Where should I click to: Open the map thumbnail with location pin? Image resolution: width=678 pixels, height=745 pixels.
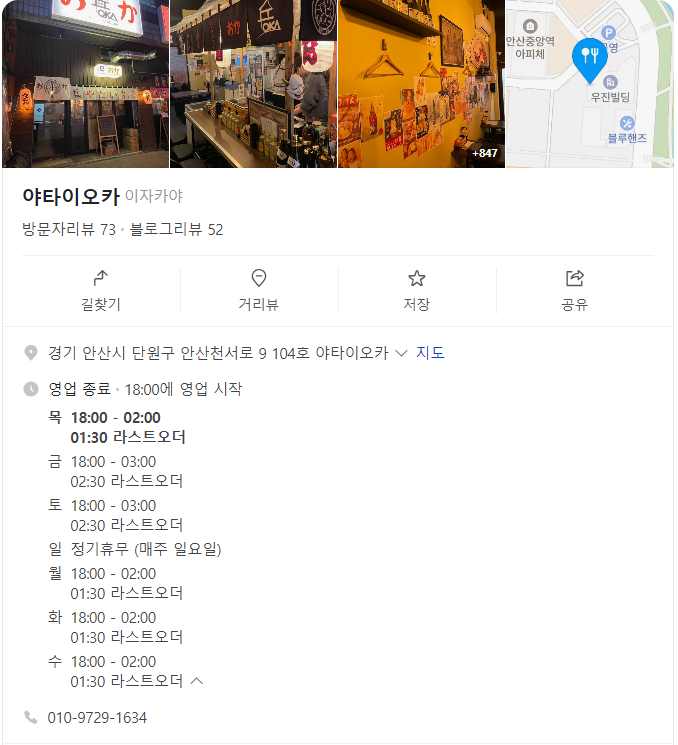click(x=589, y=84)
